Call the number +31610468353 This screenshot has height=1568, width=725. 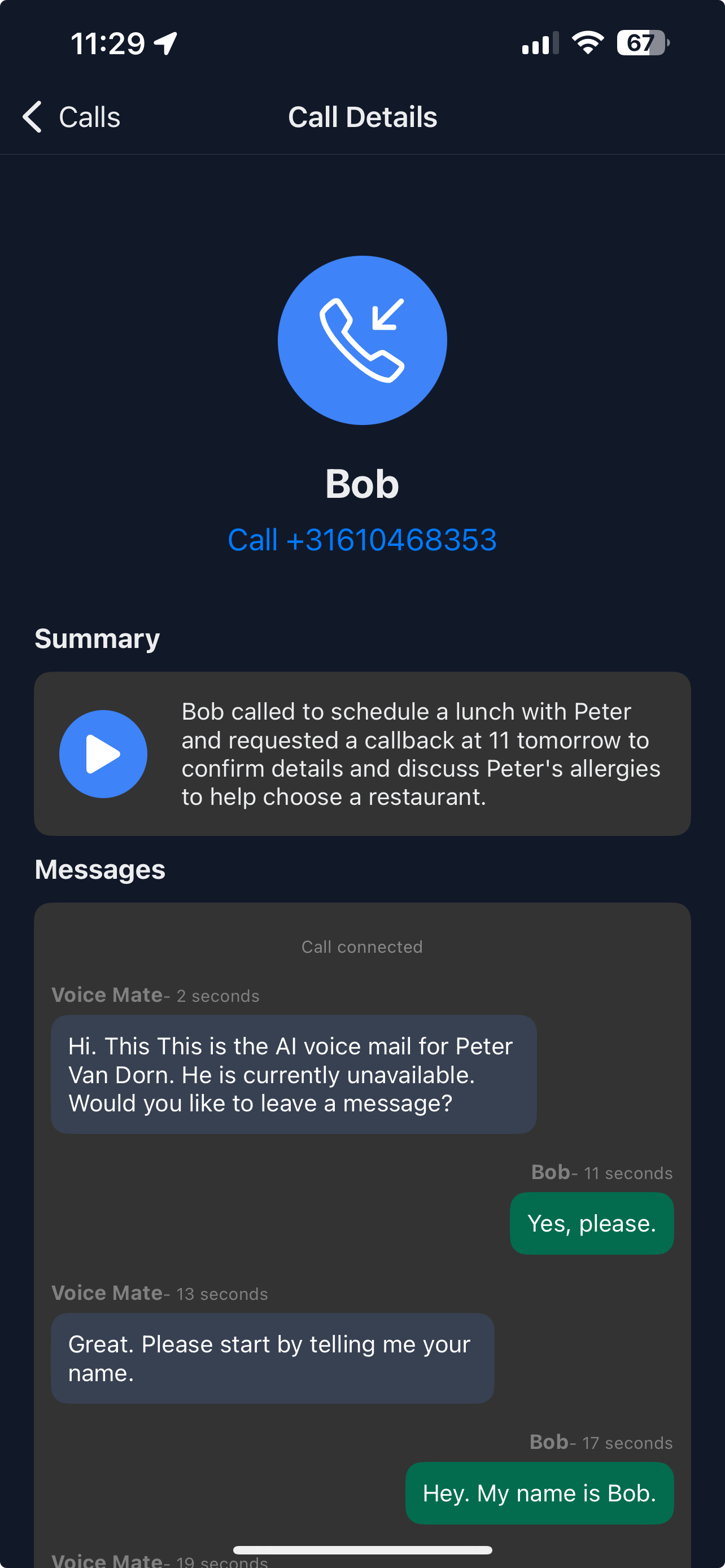coord(362,539)
